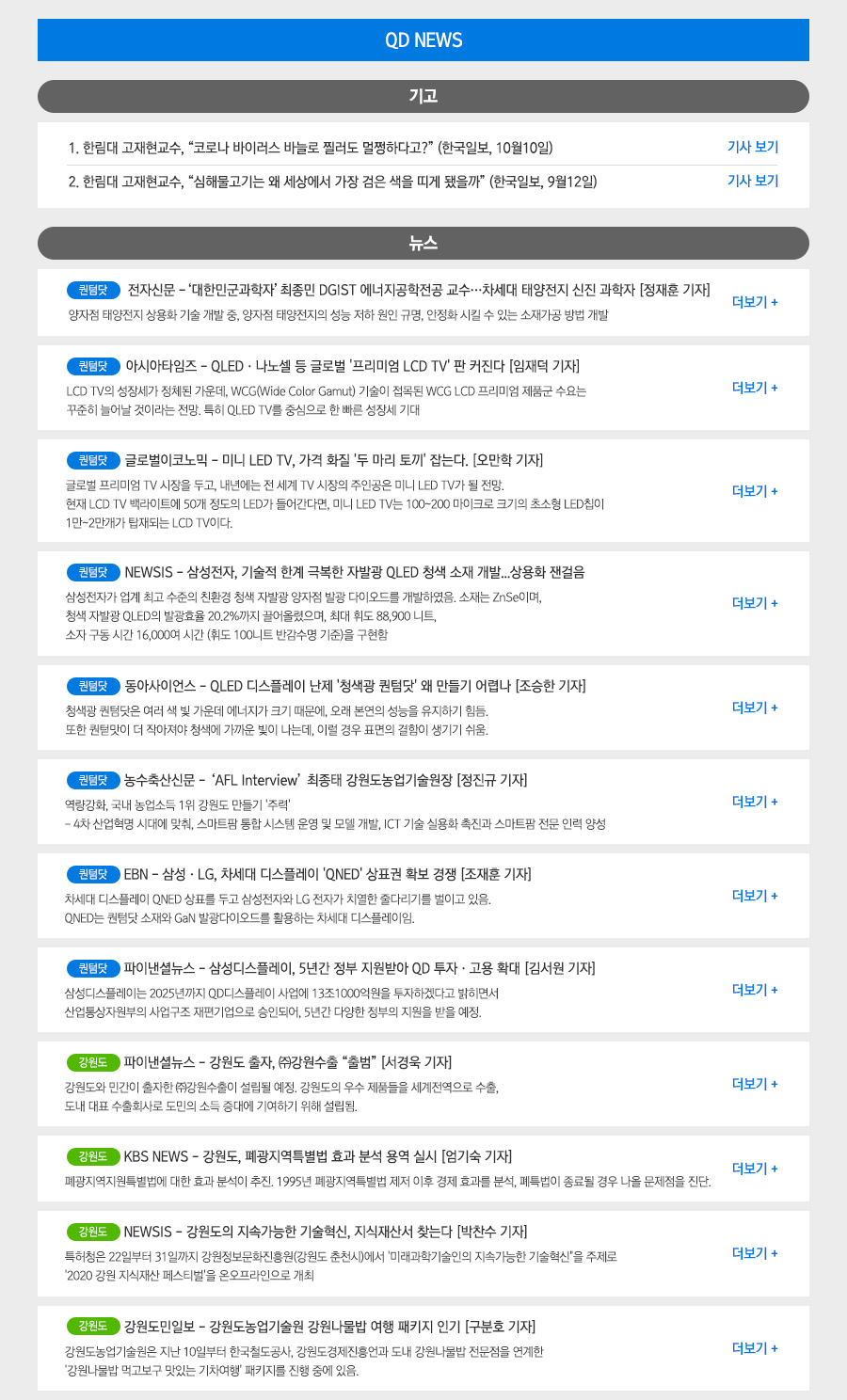Image resolution: width=847 pixels, height=1400 pixels.
Task: Open '기사 보기' for the 심해물고기 article
Action: click(752, 181)
